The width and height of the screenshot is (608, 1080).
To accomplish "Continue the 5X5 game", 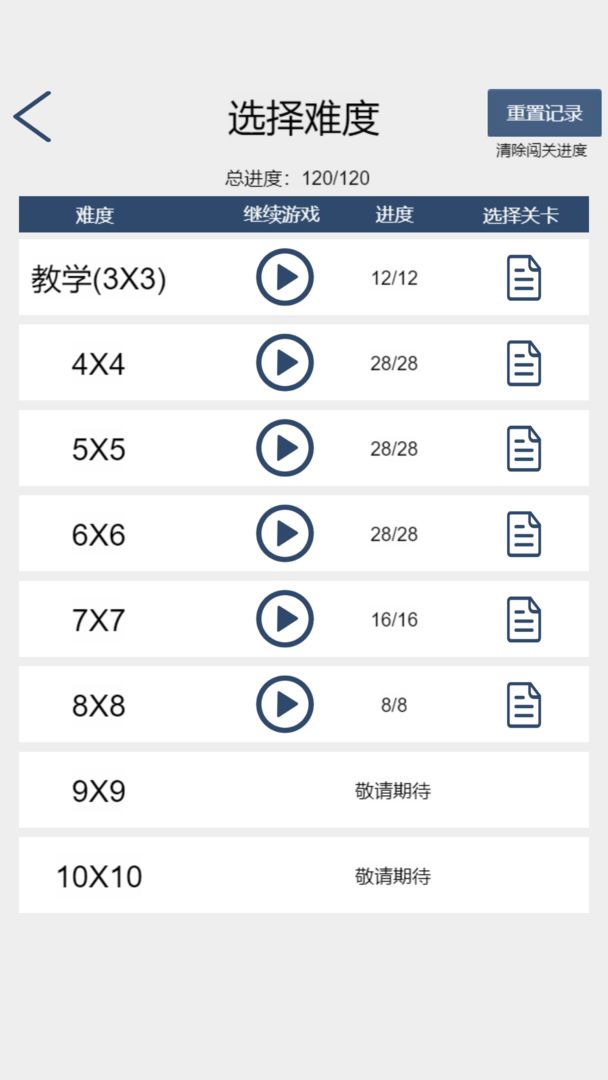I will (285, 448).
